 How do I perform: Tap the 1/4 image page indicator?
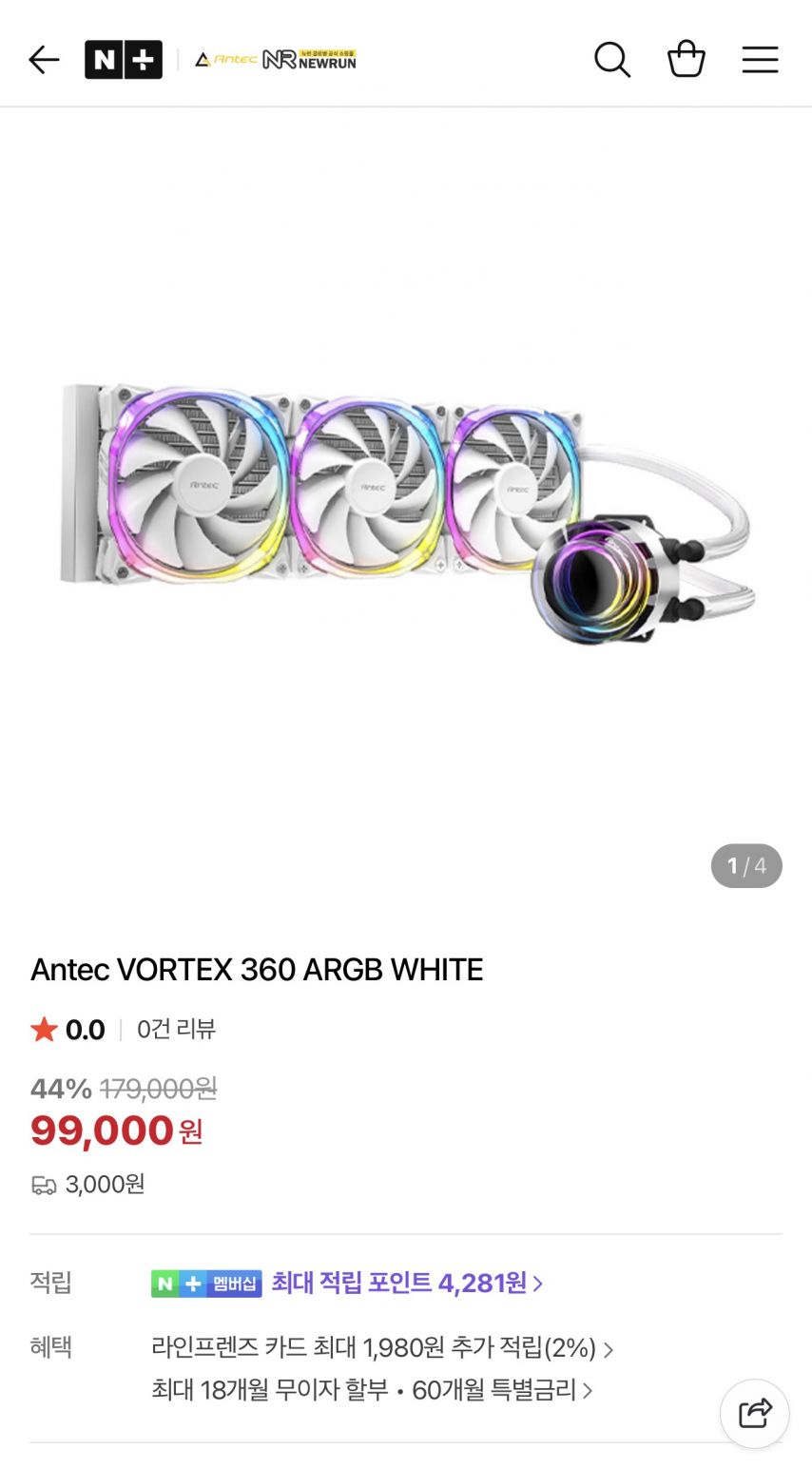click(x=746, y=865)
